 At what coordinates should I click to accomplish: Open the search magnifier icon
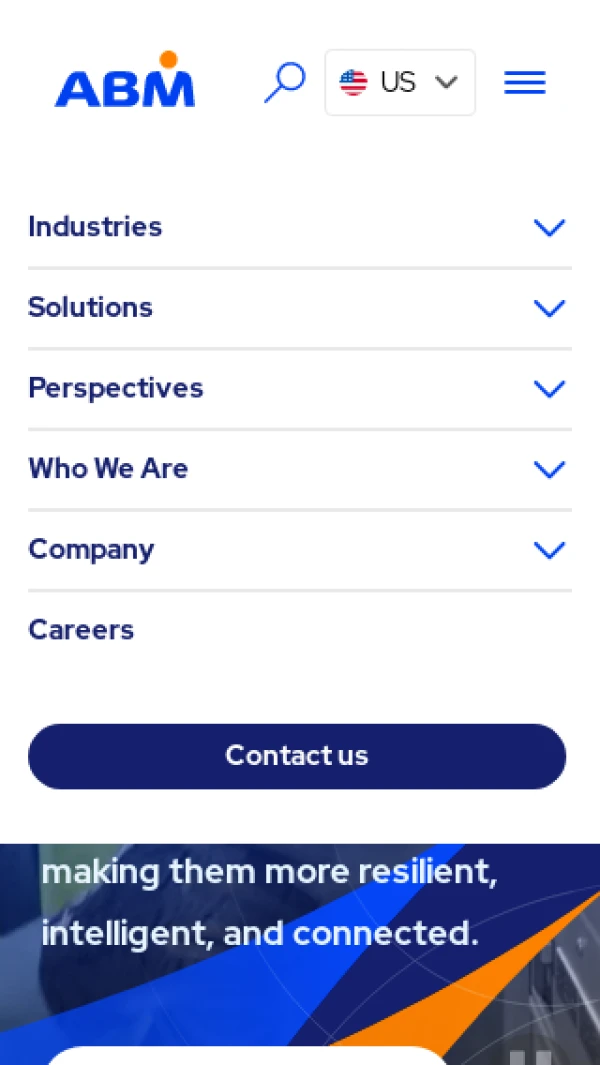point(284,82)
